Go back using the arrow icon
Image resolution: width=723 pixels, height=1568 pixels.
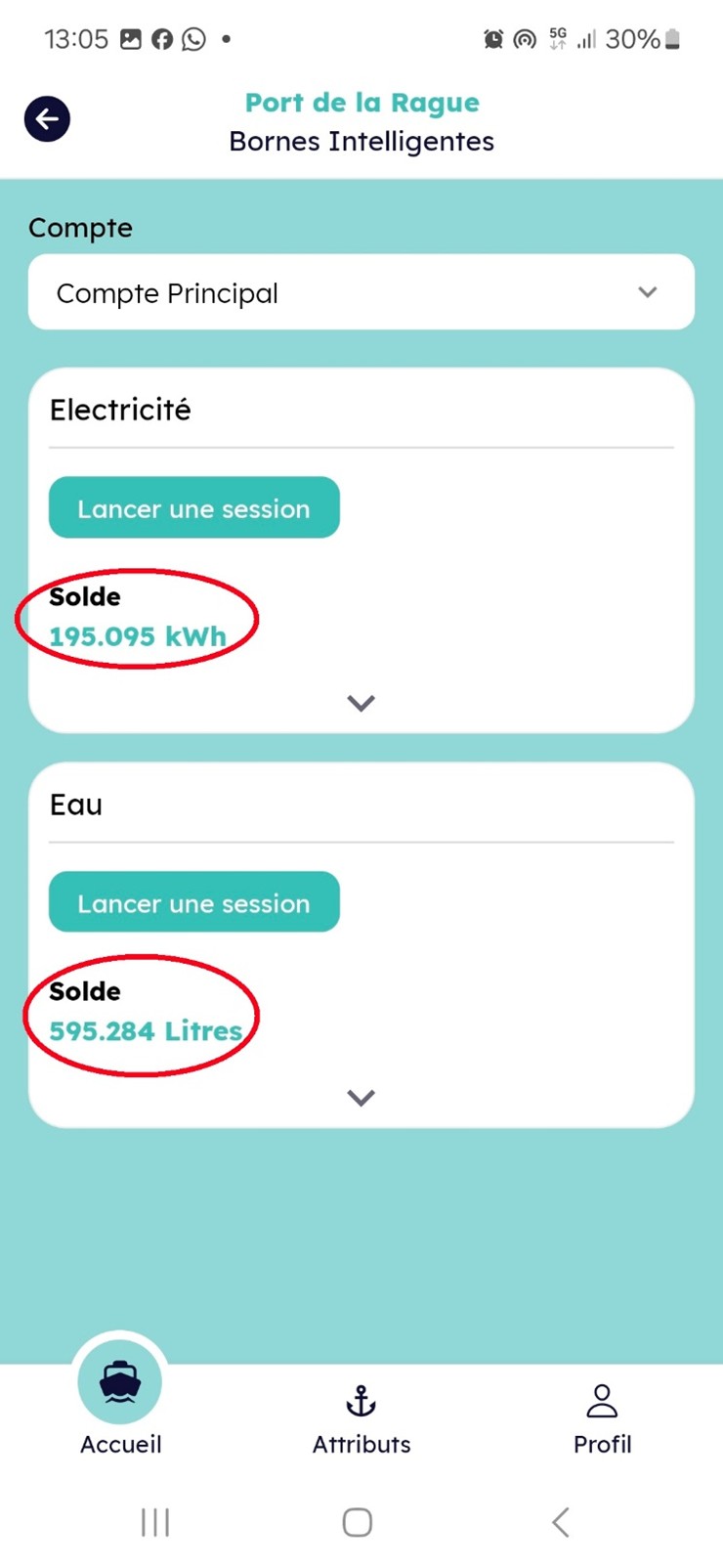tap(47, 119)
